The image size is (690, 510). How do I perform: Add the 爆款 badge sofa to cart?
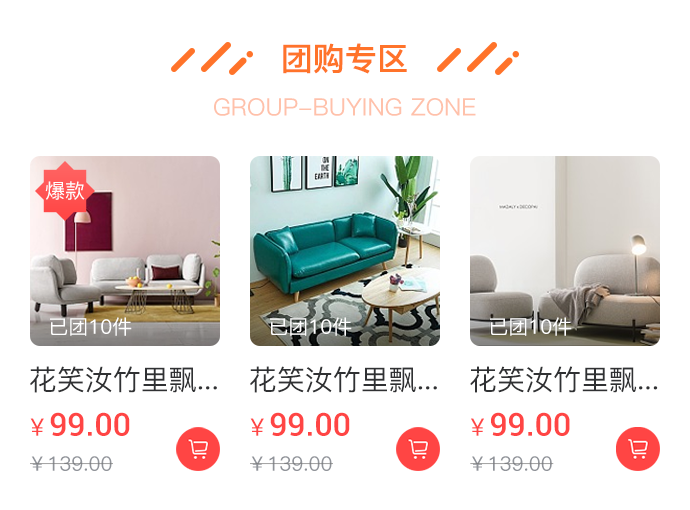click(198, 449)
